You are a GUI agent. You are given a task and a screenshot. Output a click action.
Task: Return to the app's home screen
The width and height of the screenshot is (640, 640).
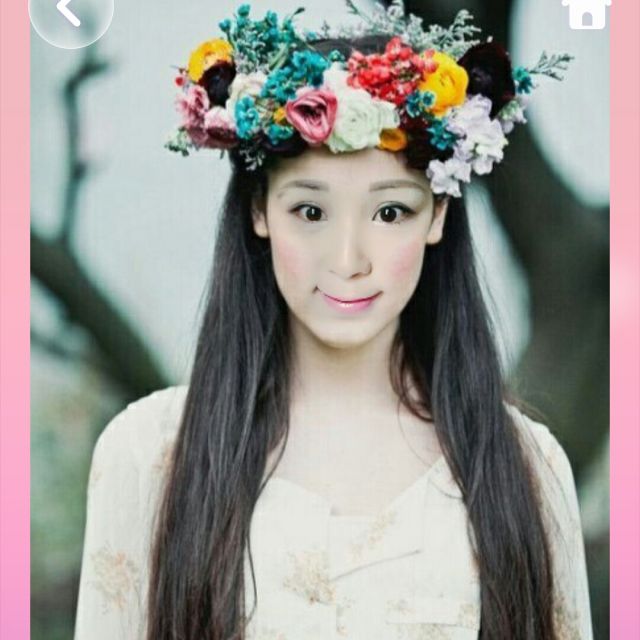tap(586, 12)
